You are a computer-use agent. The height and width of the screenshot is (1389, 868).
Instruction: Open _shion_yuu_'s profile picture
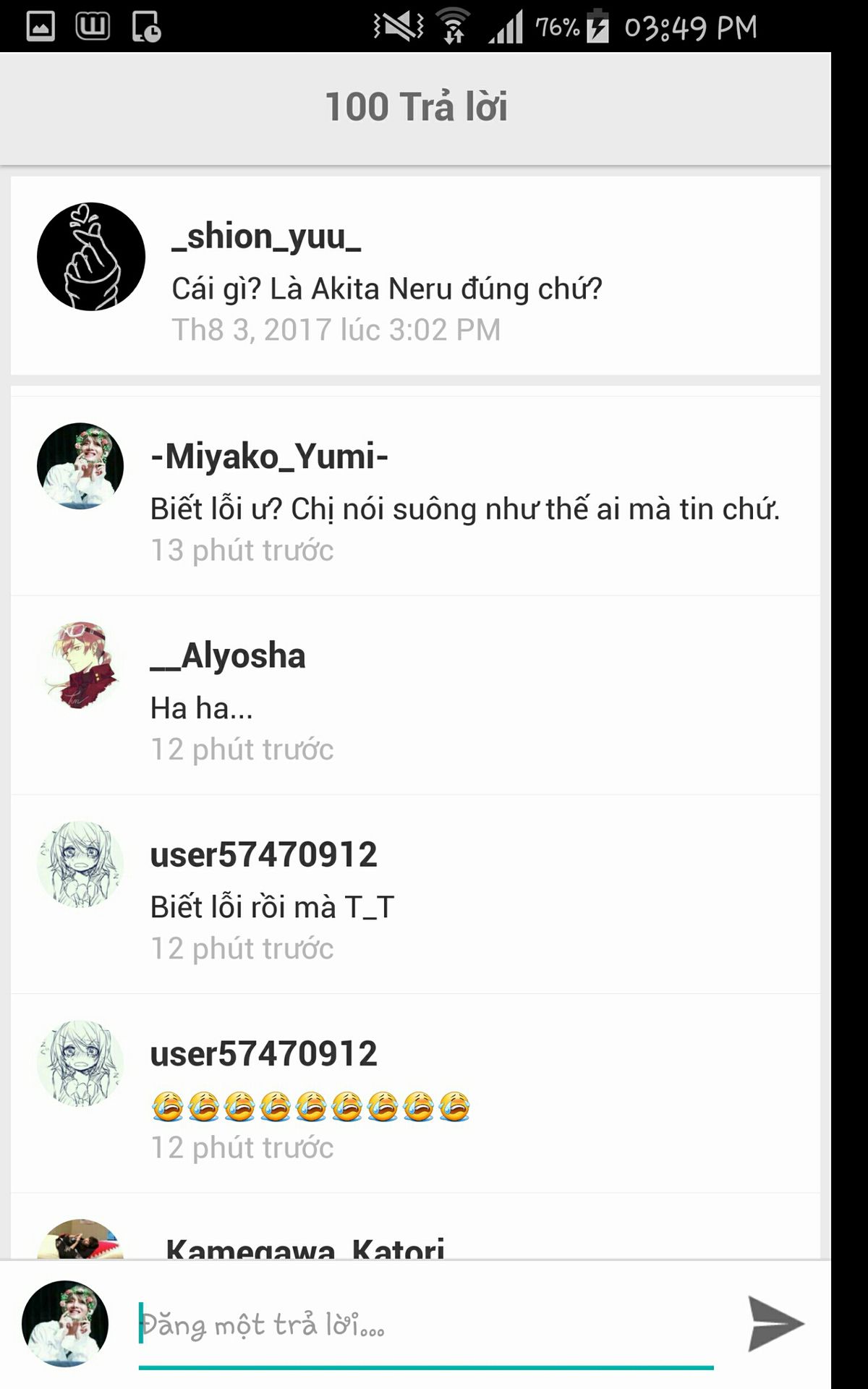coord(91,257)
